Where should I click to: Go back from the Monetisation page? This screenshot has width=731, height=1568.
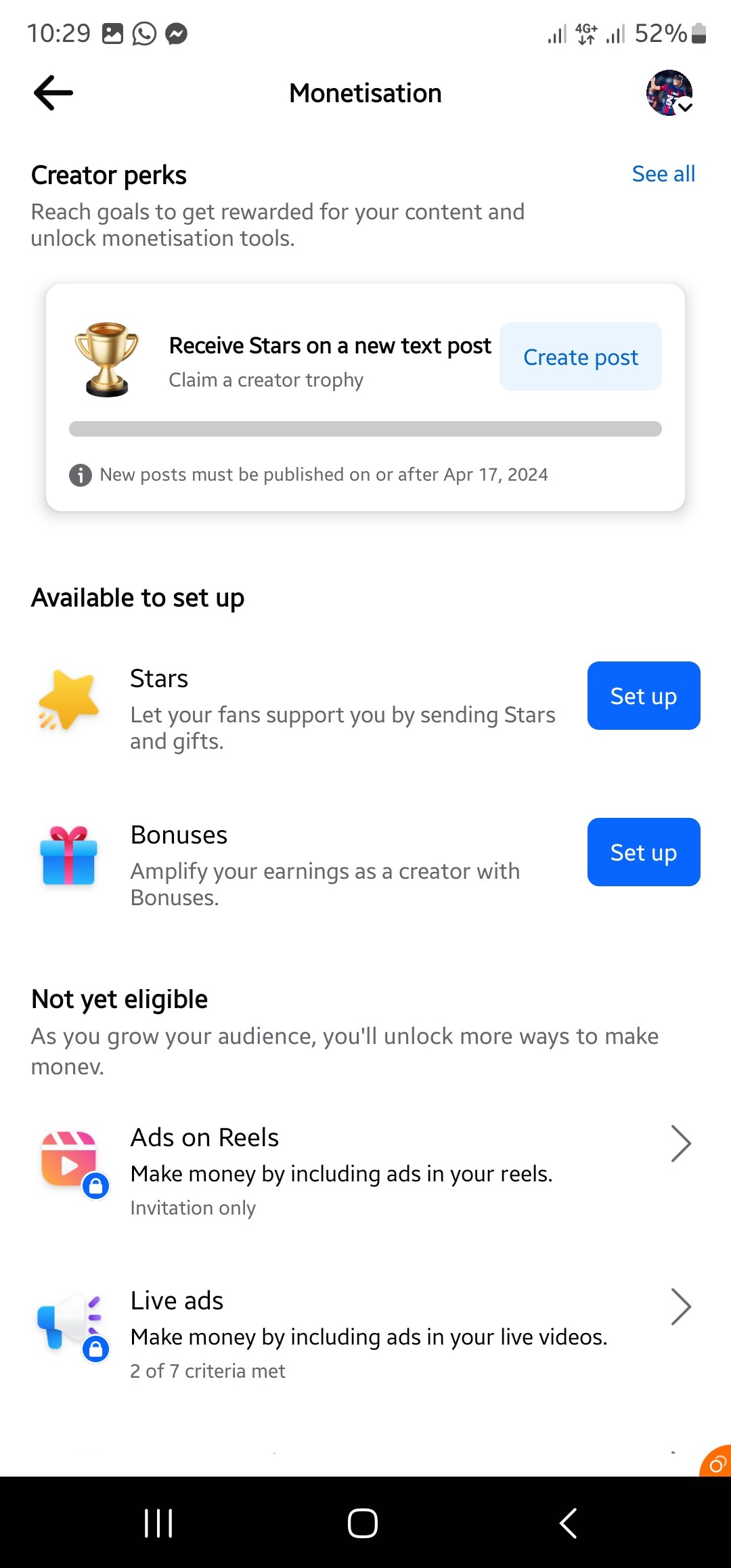tap(53, 93)
